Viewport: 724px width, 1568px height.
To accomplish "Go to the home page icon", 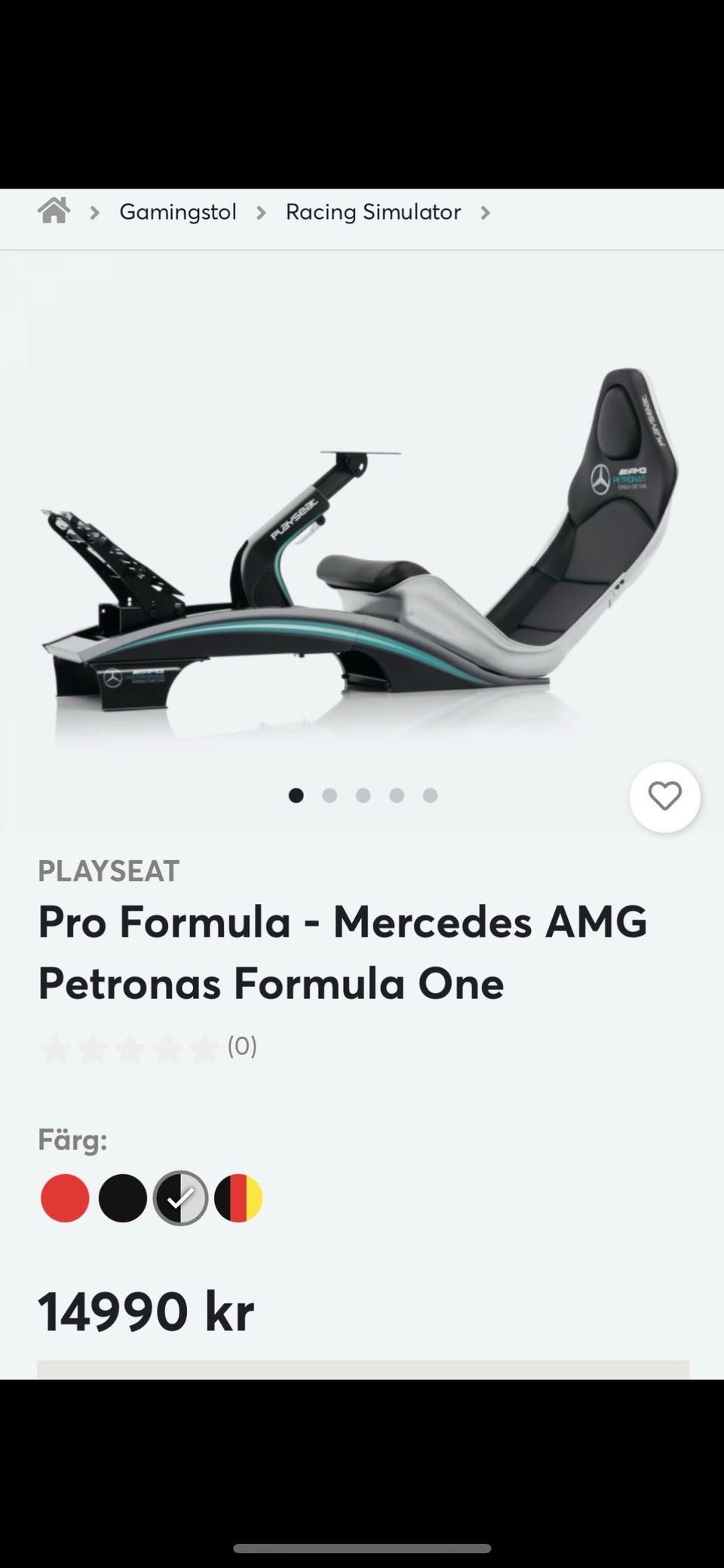I will point(54,211).
